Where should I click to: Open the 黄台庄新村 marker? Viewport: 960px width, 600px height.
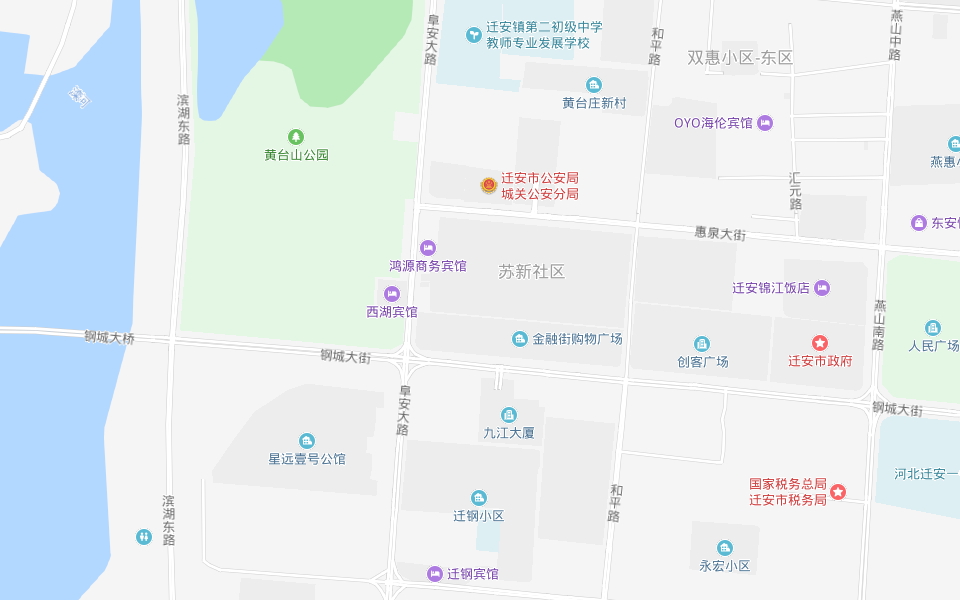click(x=594, y=85)
